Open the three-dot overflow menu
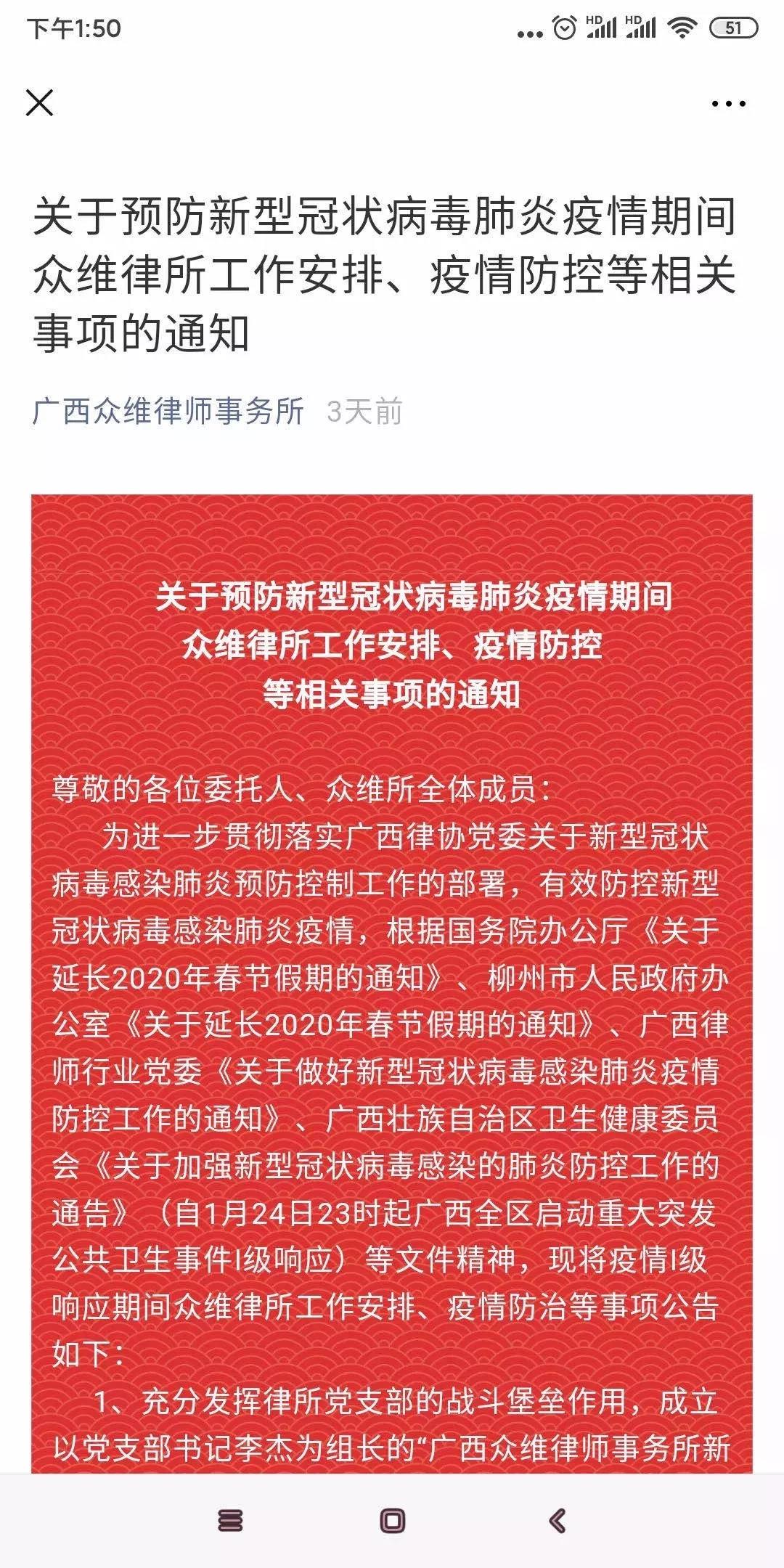The image size is (784, 1568). pos(728,104)
